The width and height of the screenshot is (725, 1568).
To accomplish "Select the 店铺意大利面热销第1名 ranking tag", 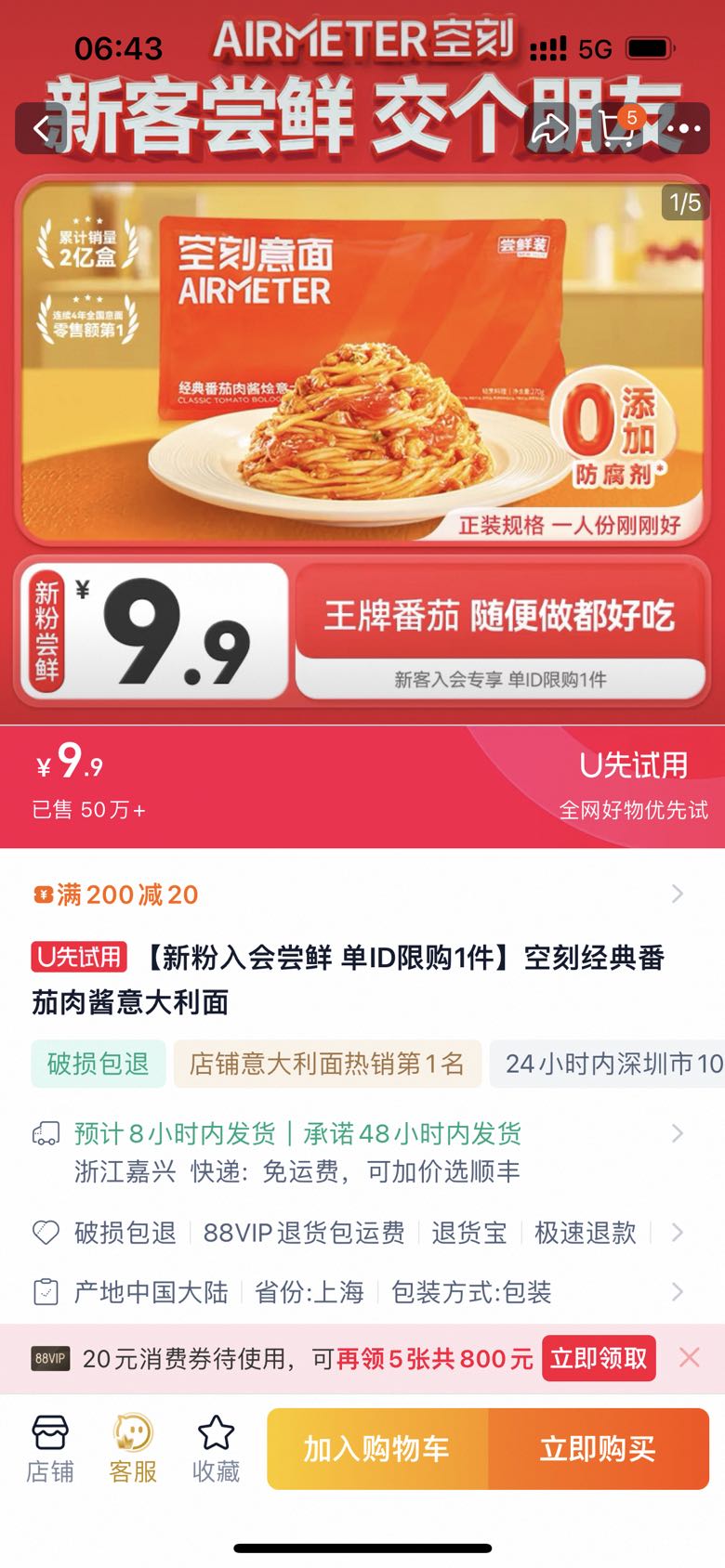I will point(327,1064).
